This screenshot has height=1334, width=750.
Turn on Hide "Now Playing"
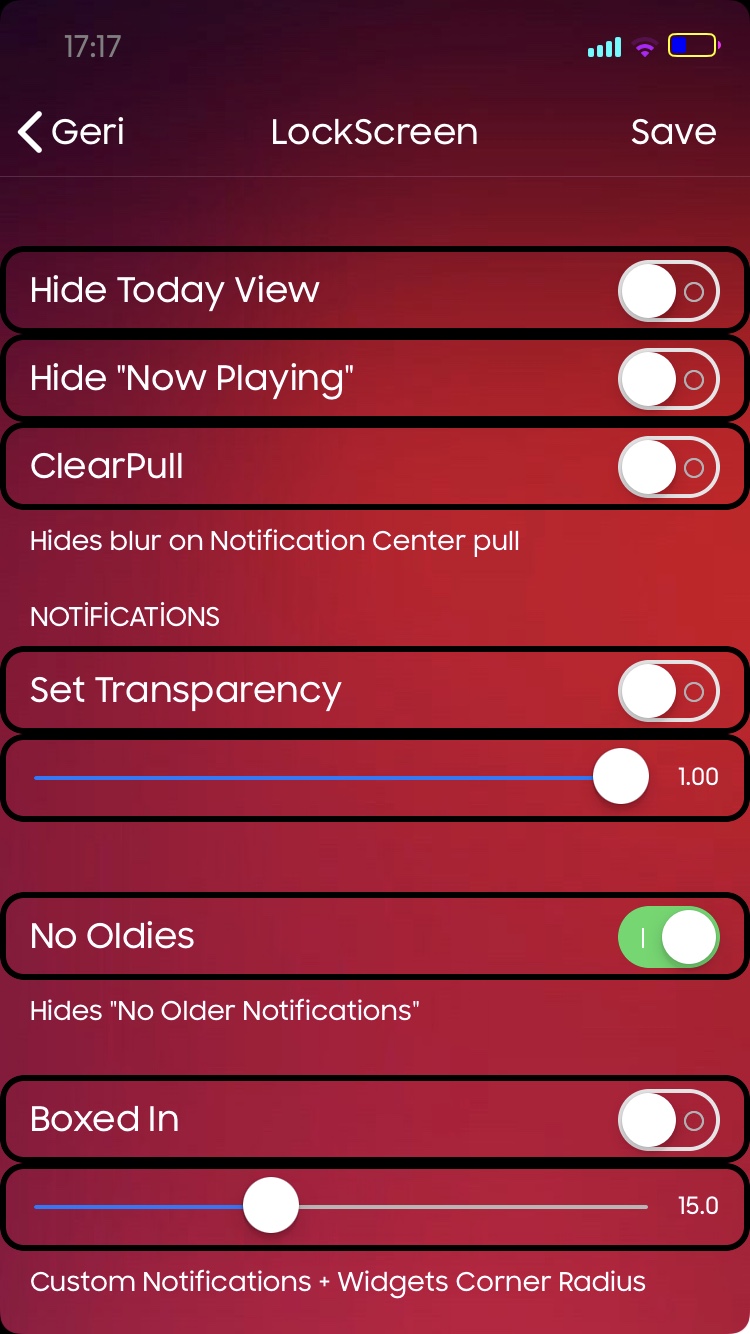tap(668, 379)
